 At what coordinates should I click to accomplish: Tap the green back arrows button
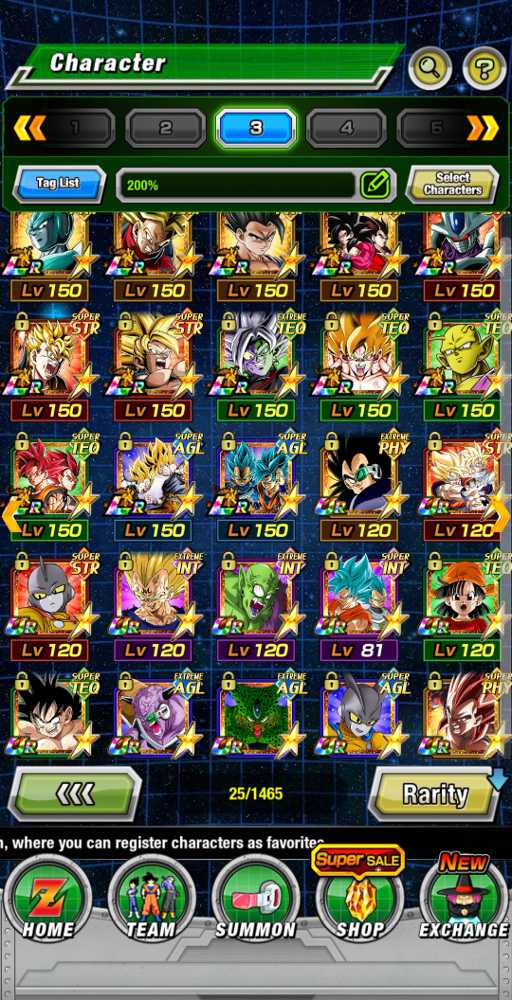(x=75, y=794)
